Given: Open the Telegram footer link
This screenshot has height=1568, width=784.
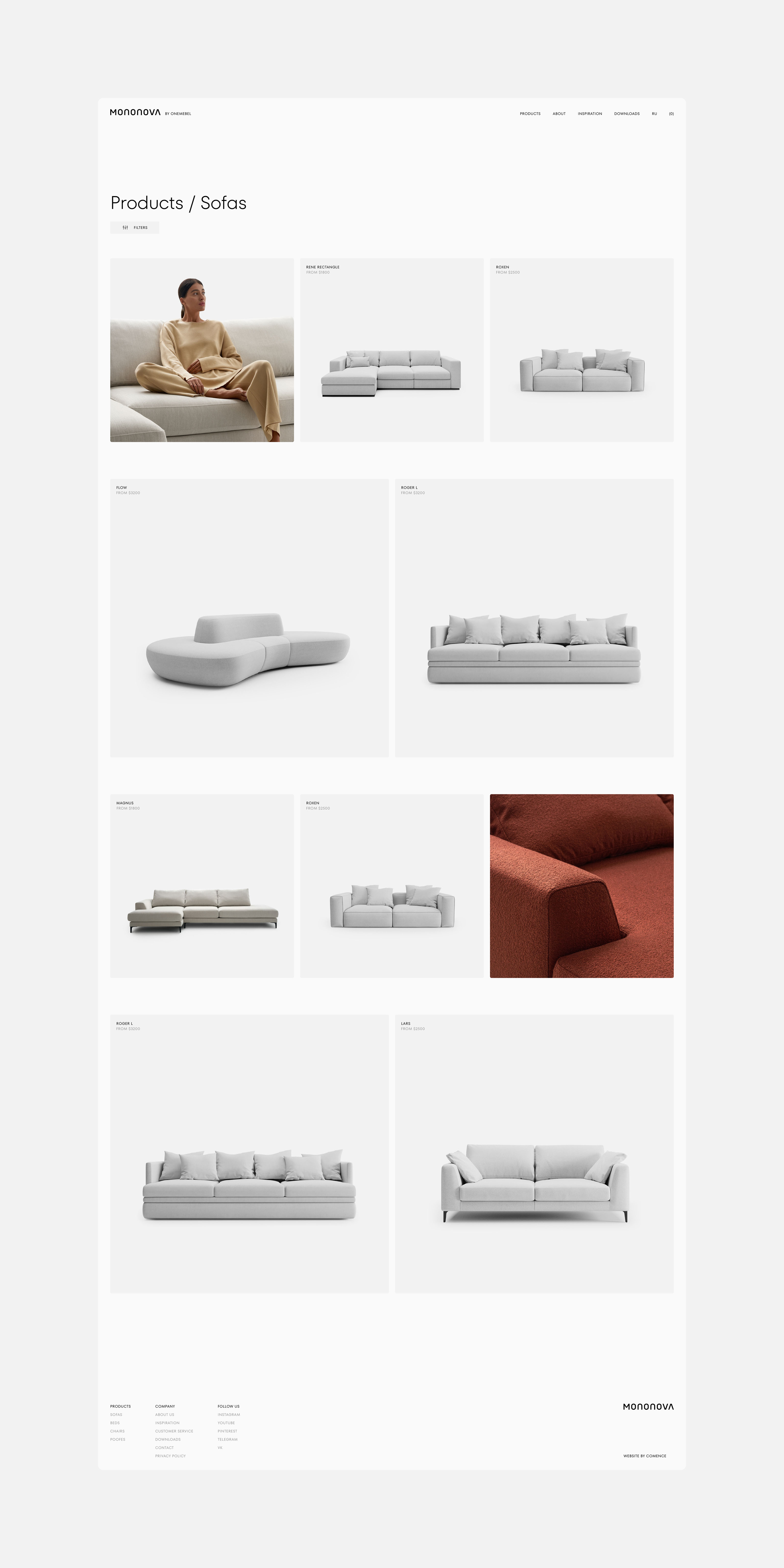Looking at the screenshot, I should click(227, 1440).
